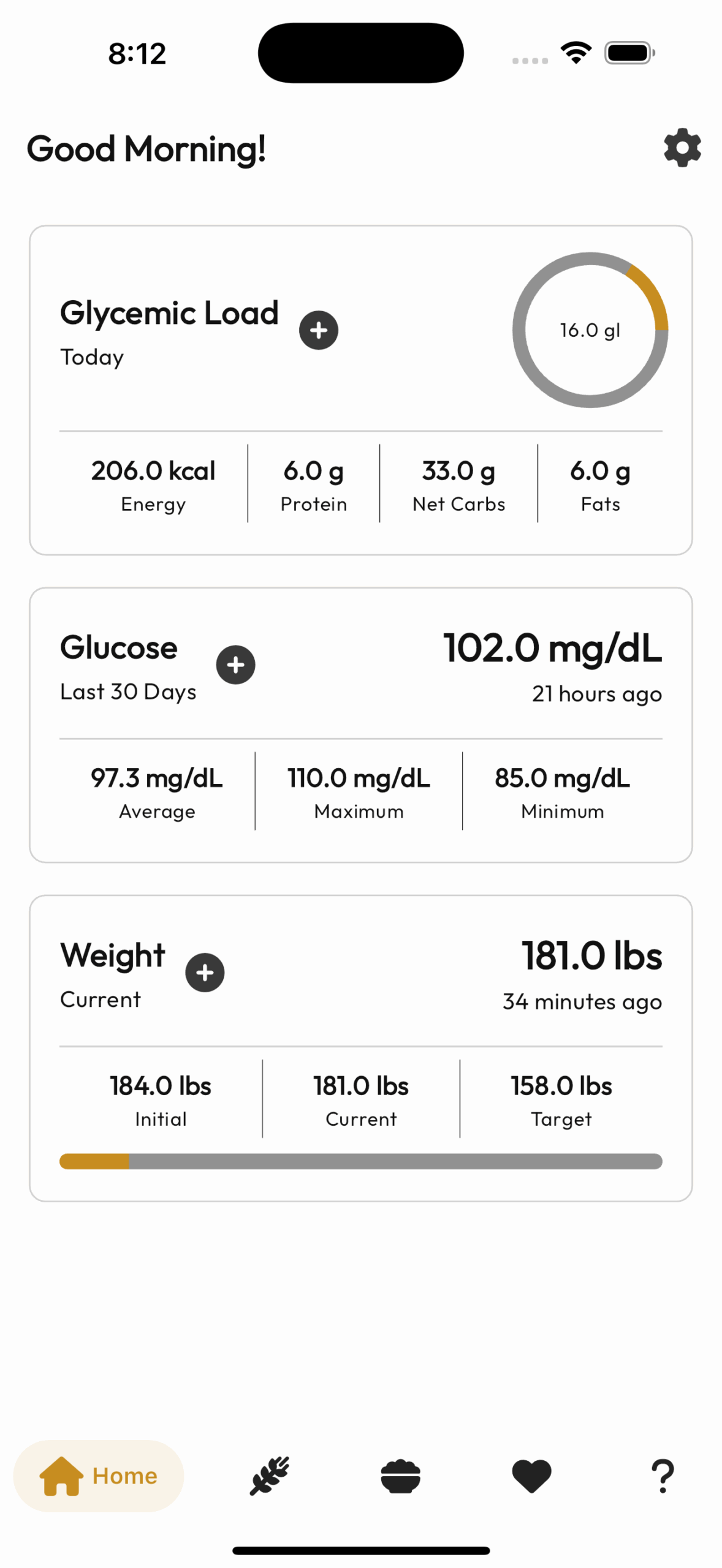Open the Weight progress card
Screen dimensions: 722x1568
361,1048
